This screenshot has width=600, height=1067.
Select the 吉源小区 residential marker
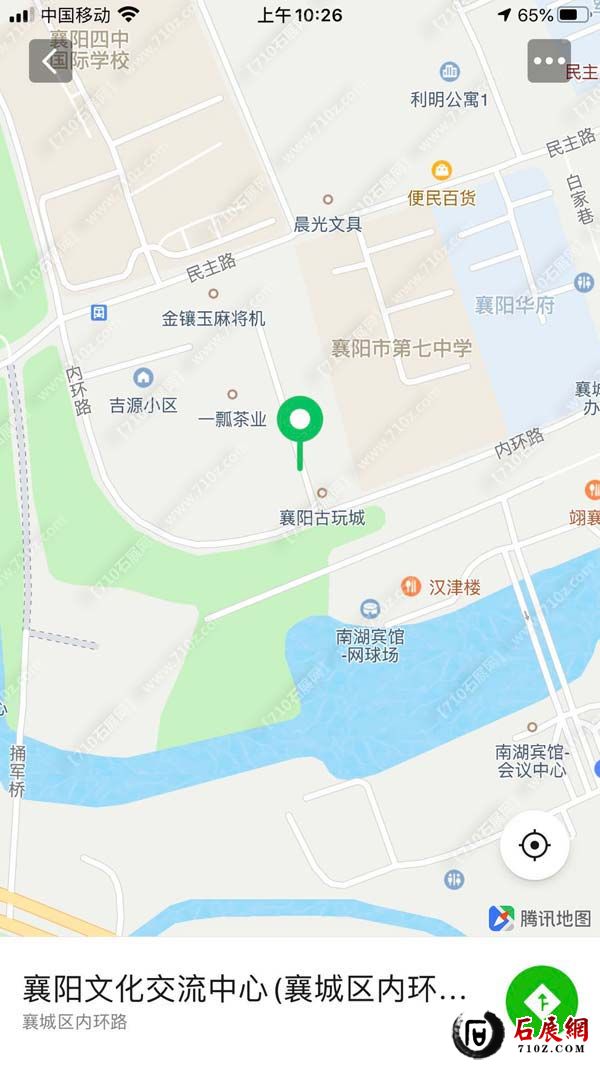tap(144, 378)
